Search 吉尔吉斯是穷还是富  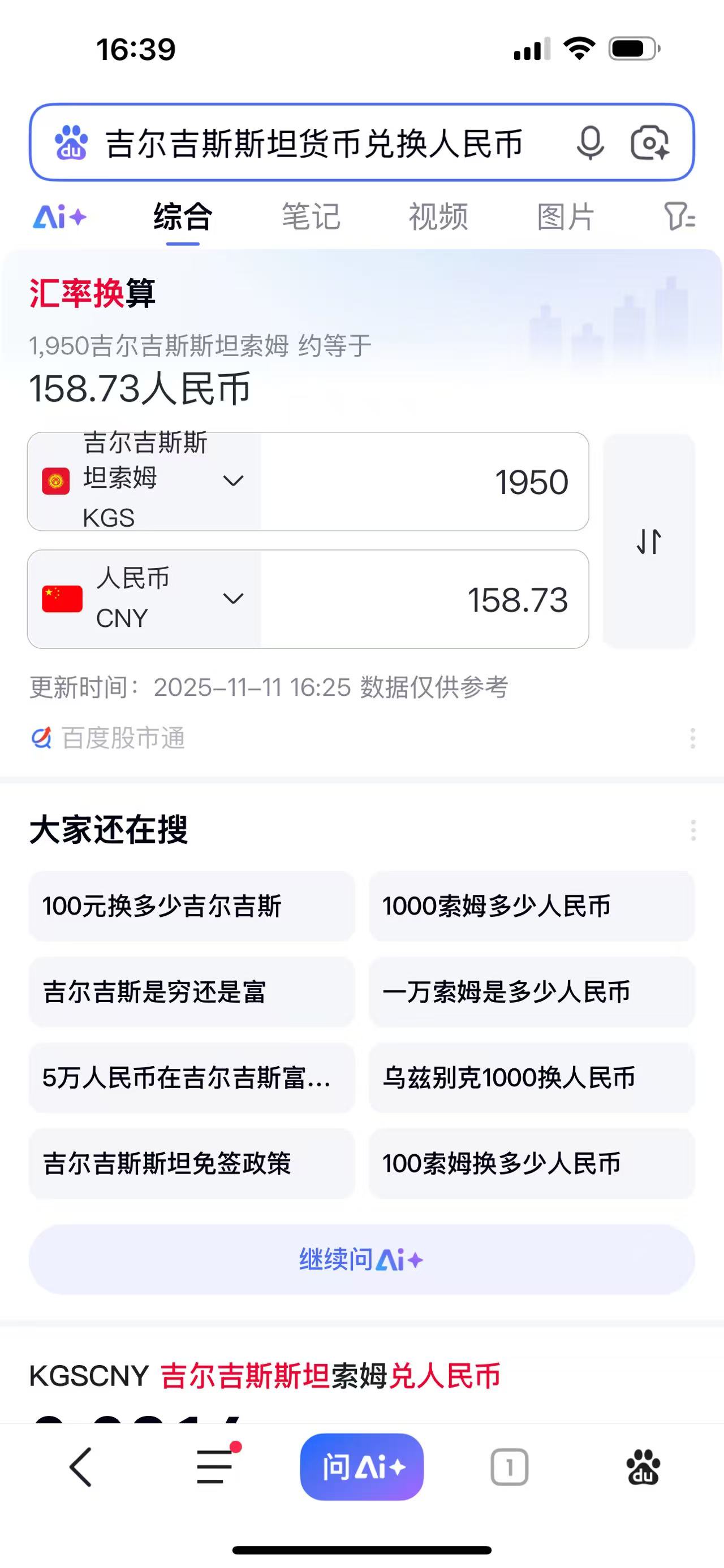191,992
